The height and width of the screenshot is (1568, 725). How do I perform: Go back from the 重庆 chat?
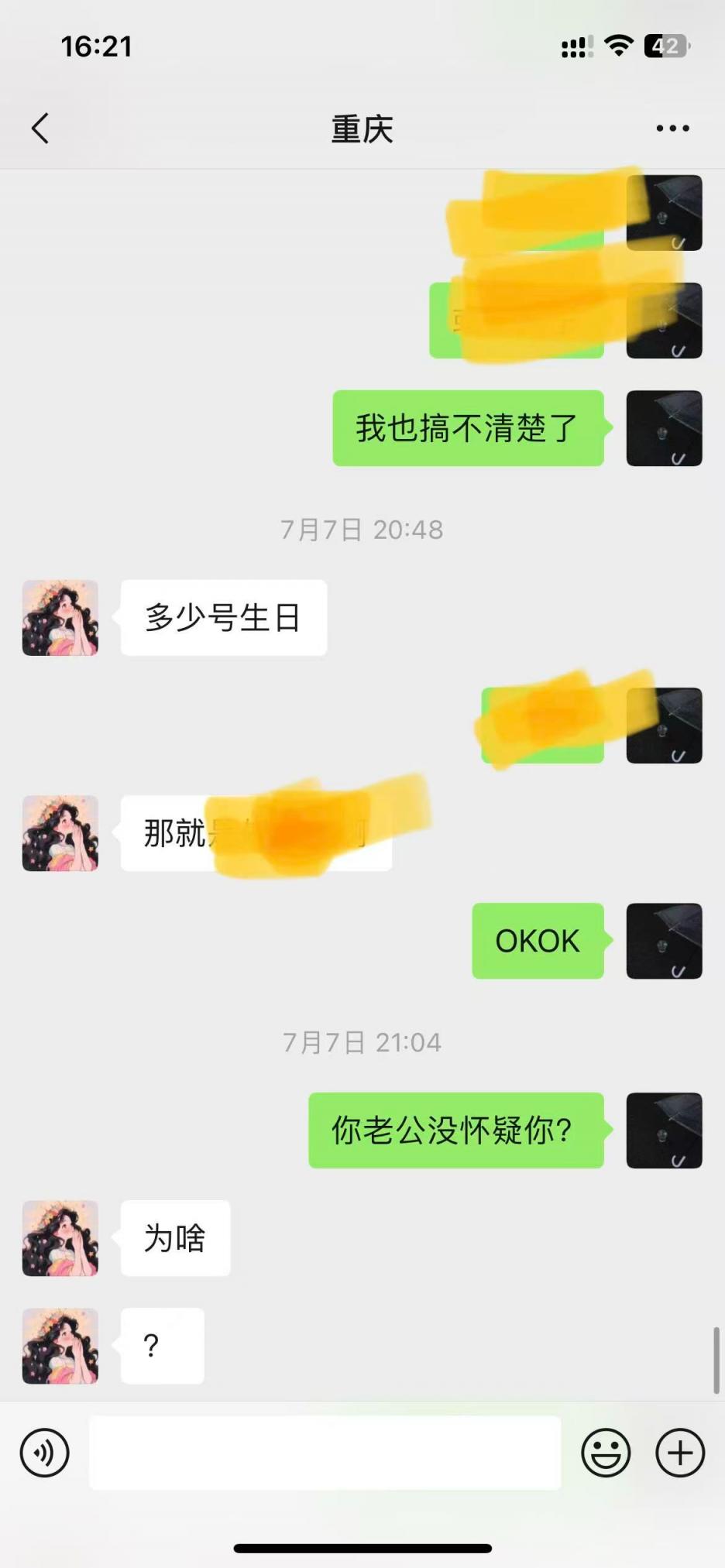coord(40,129)
